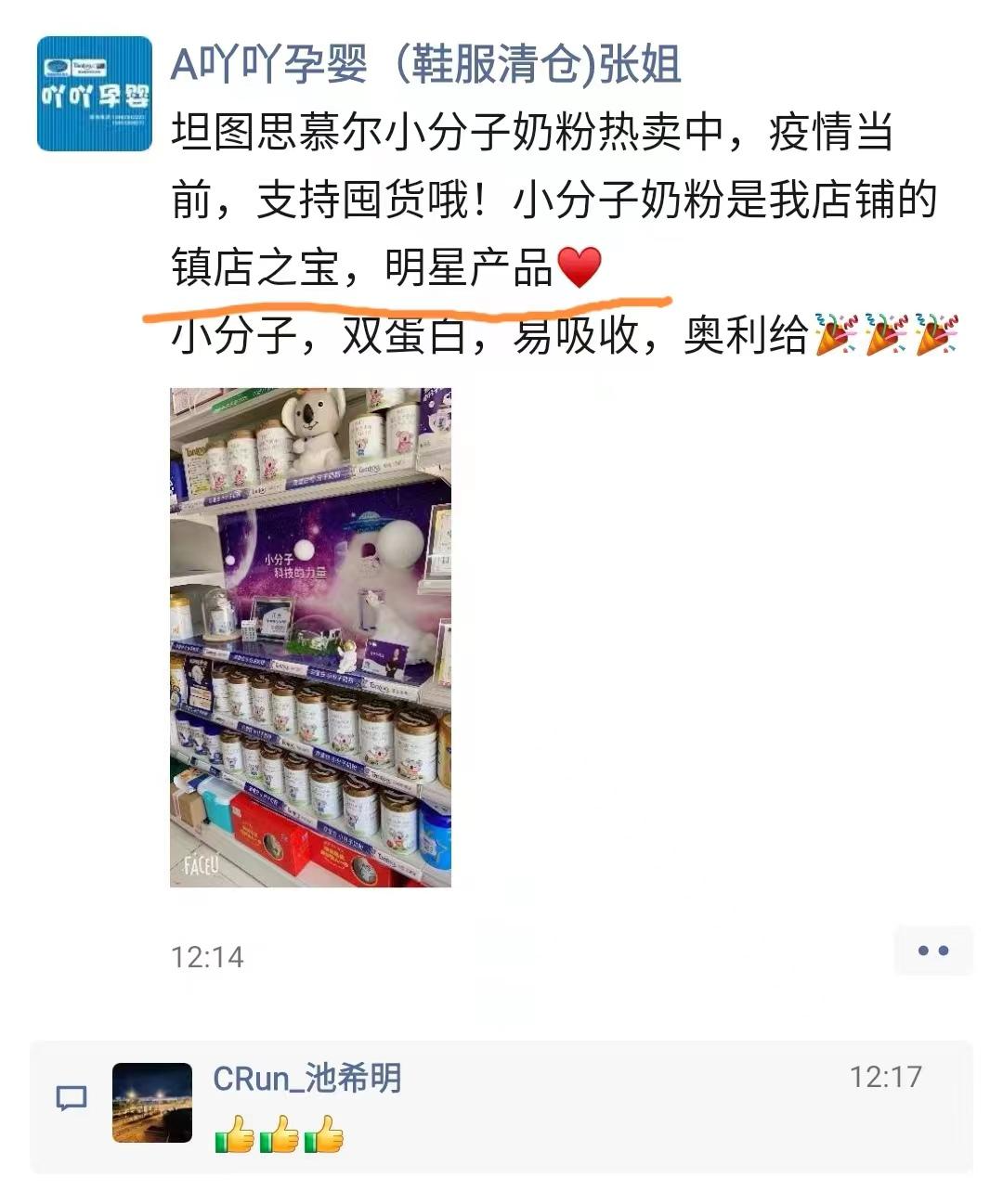View the milk powder shelf photo

[x=310, y=637]
